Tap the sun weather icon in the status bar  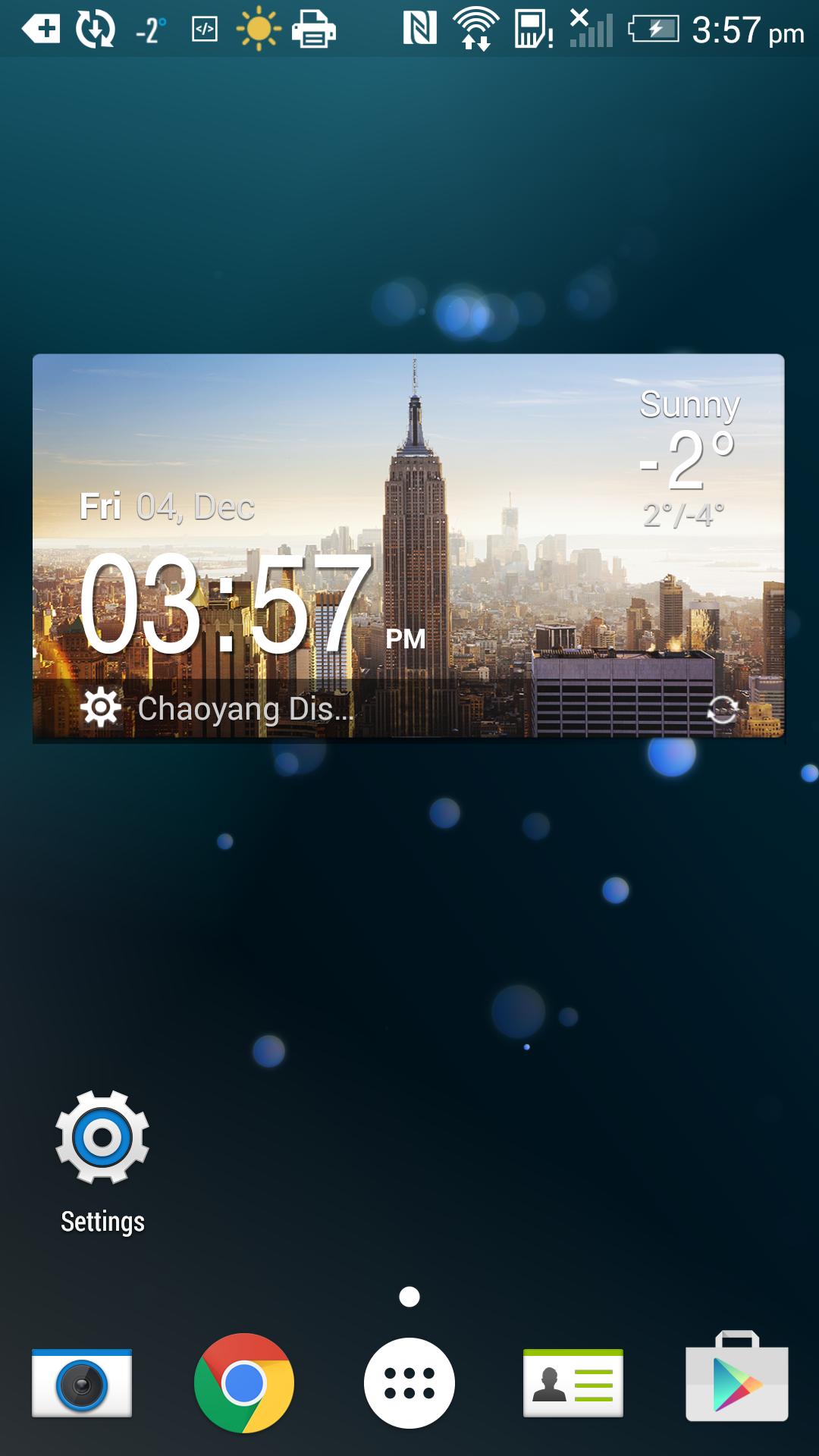point(258,29)
